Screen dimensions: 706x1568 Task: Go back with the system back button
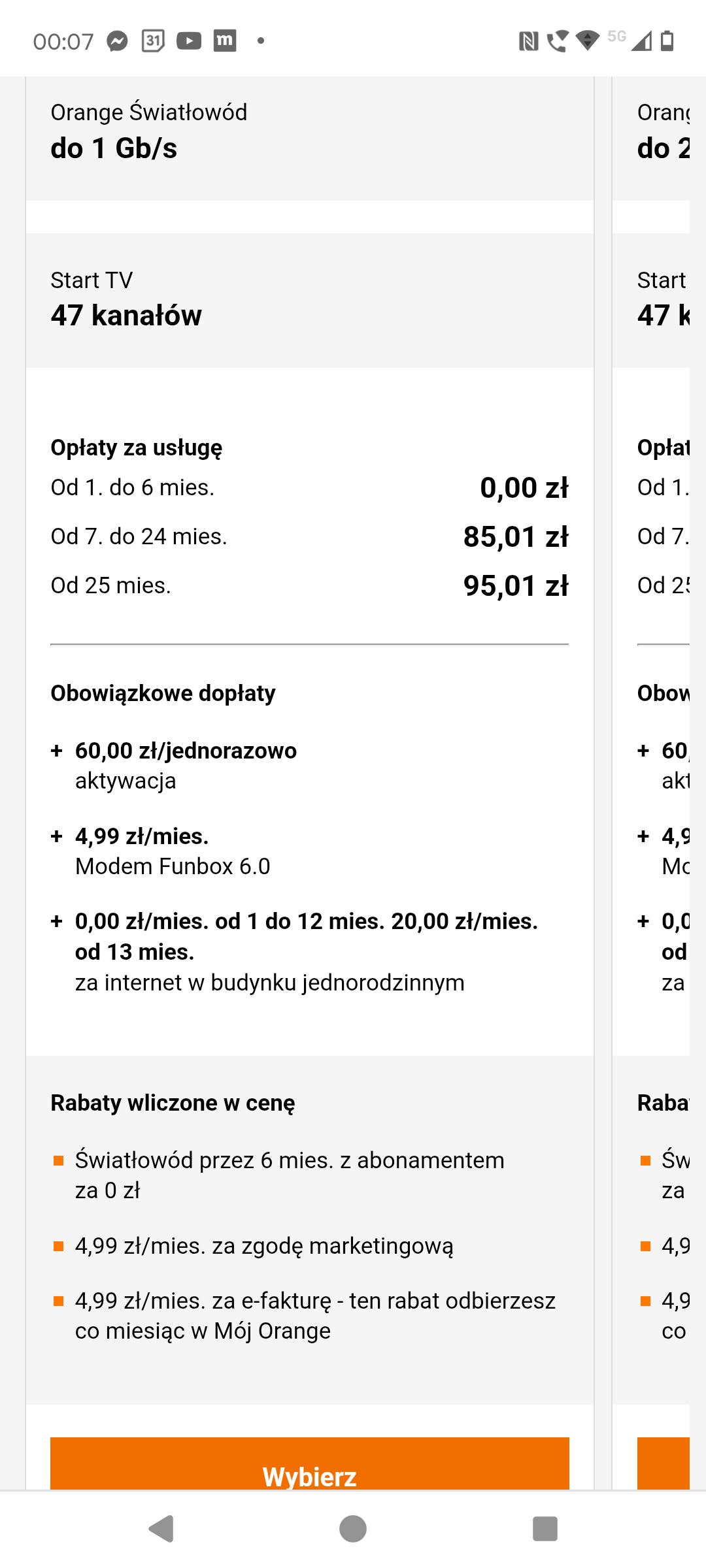(x=161, y=1529)
